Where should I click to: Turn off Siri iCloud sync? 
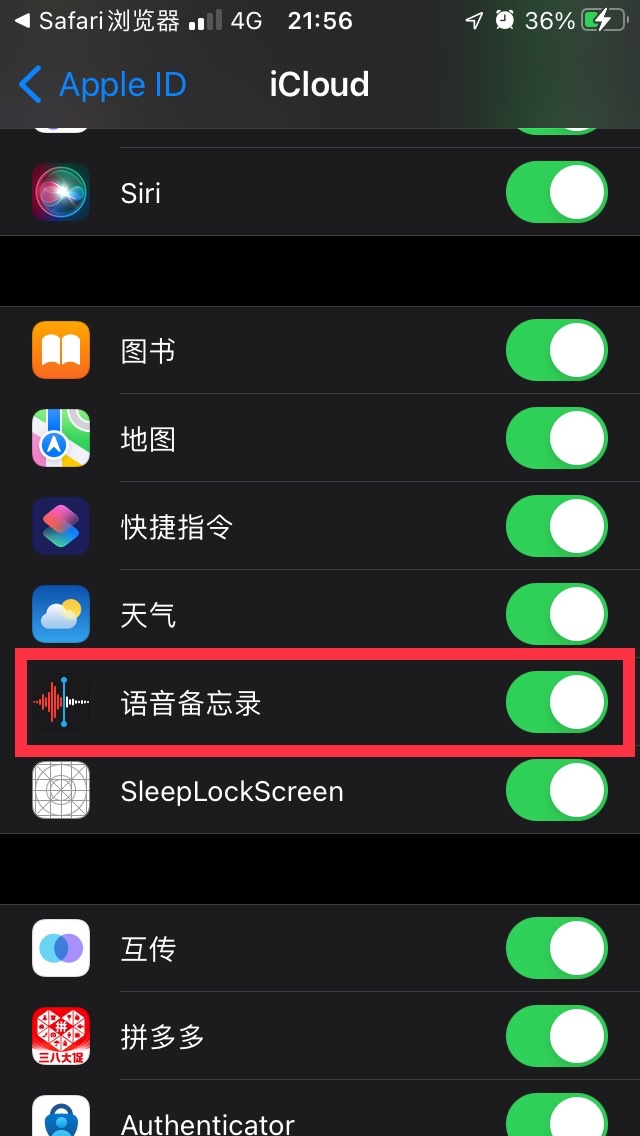coord(557,192)
